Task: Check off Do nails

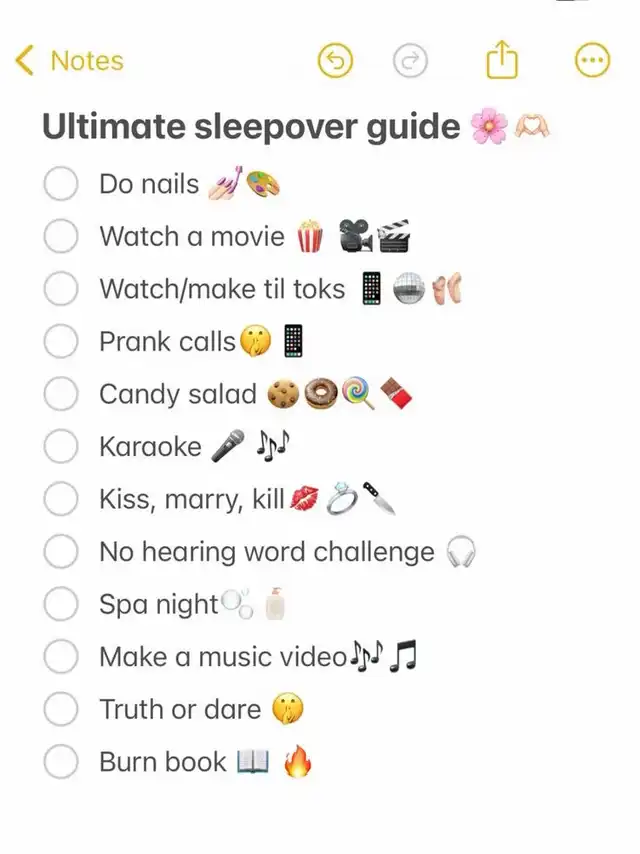Action: tap(62, 184)
